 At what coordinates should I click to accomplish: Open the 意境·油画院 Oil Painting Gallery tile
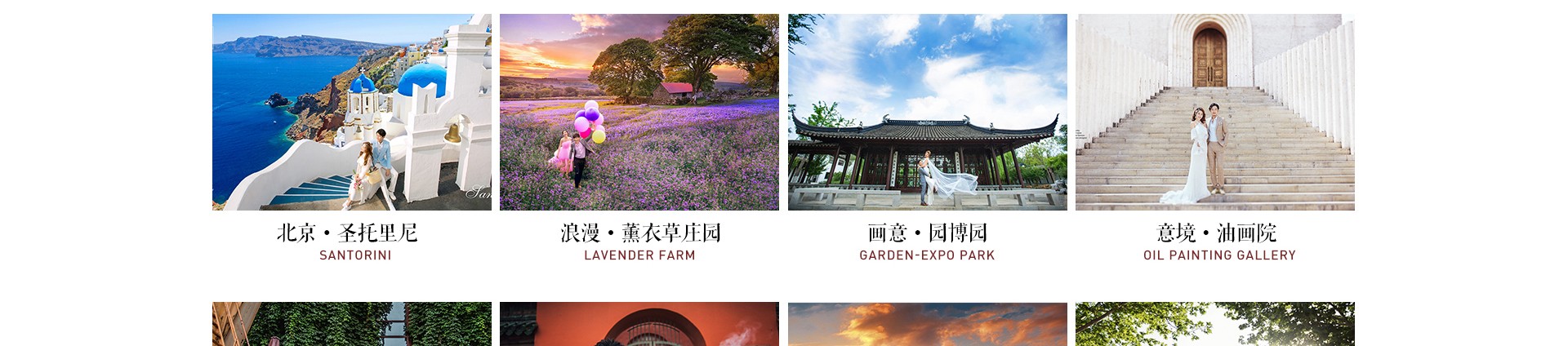click(x=1214, y=113)
